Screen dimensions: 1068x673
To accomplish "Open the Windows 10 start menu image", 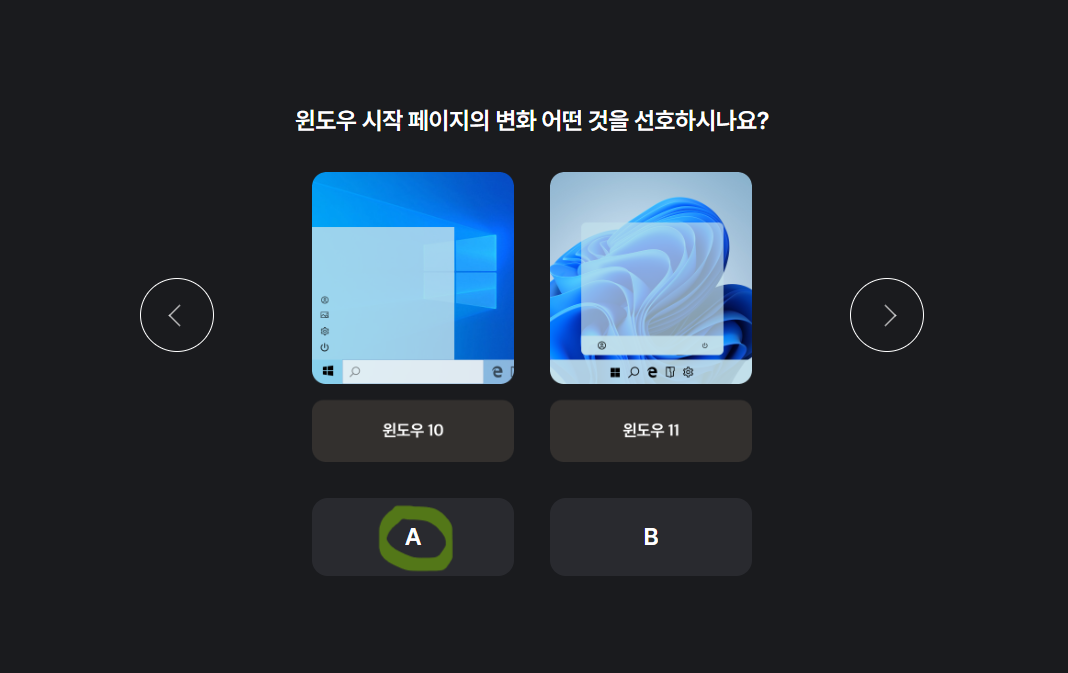I will 412,278.
